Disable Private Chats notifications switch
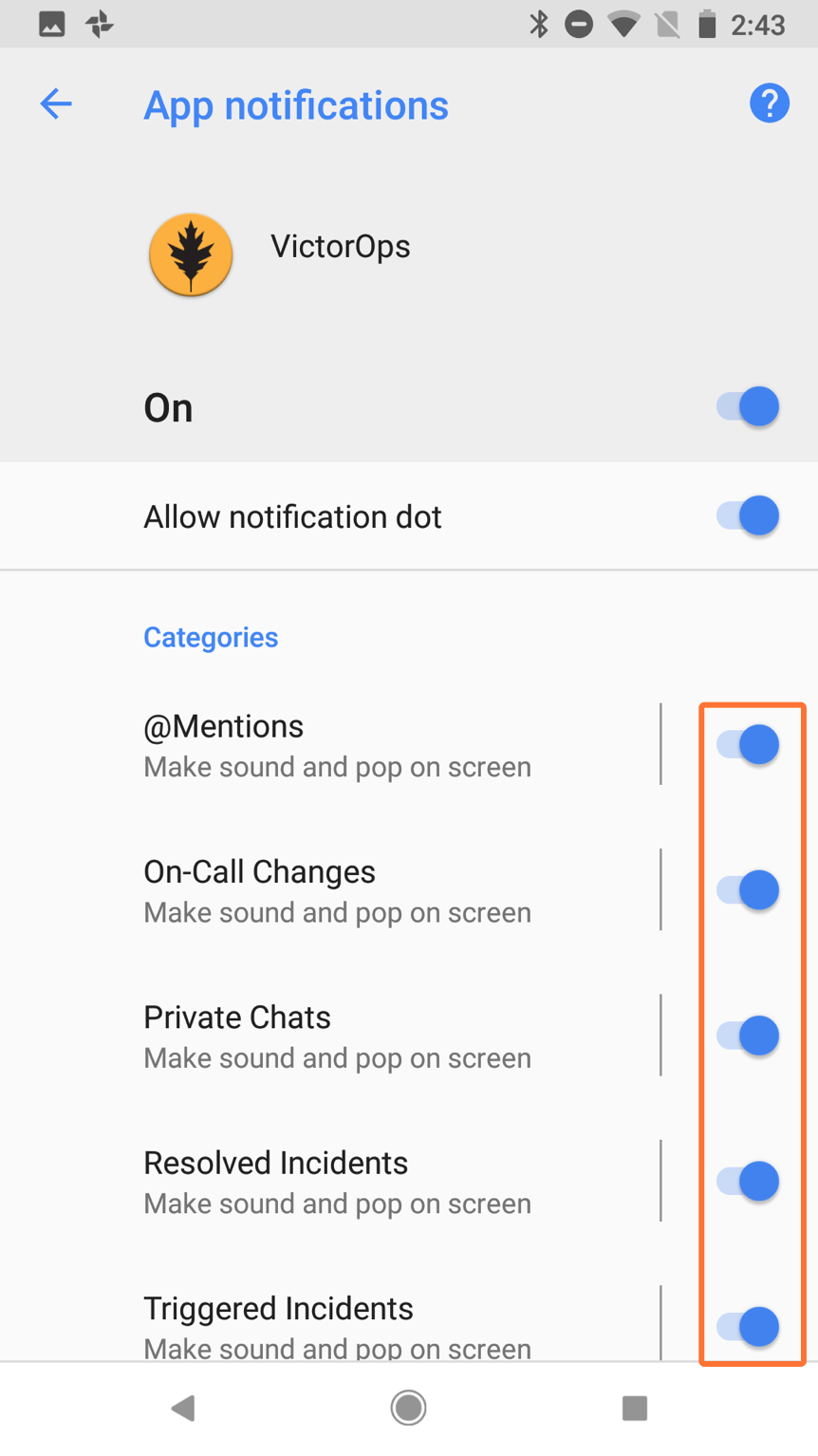Screen dimensions: 818x1456 748,1036
